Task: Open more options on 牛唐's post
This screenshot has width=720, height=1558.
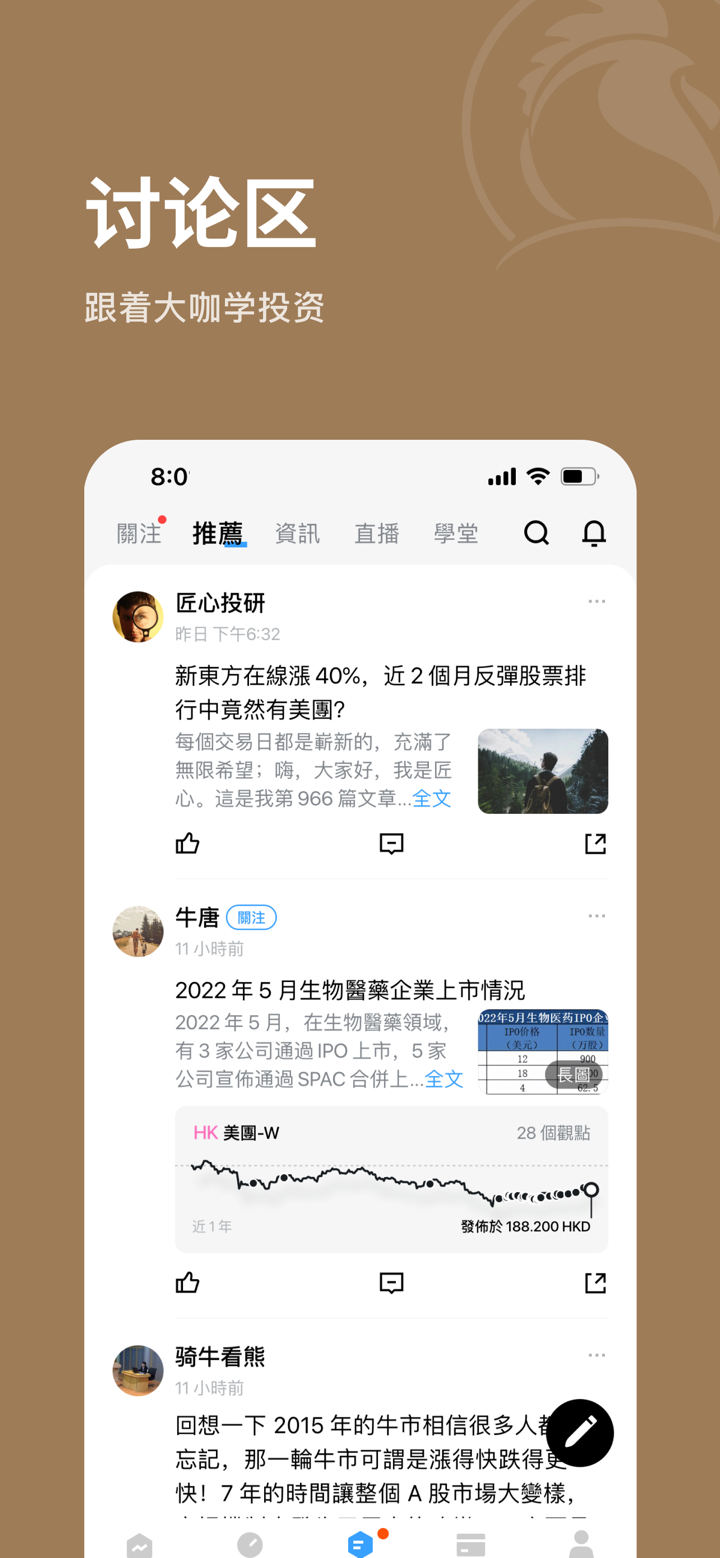Action: click(x=597, y=916)
